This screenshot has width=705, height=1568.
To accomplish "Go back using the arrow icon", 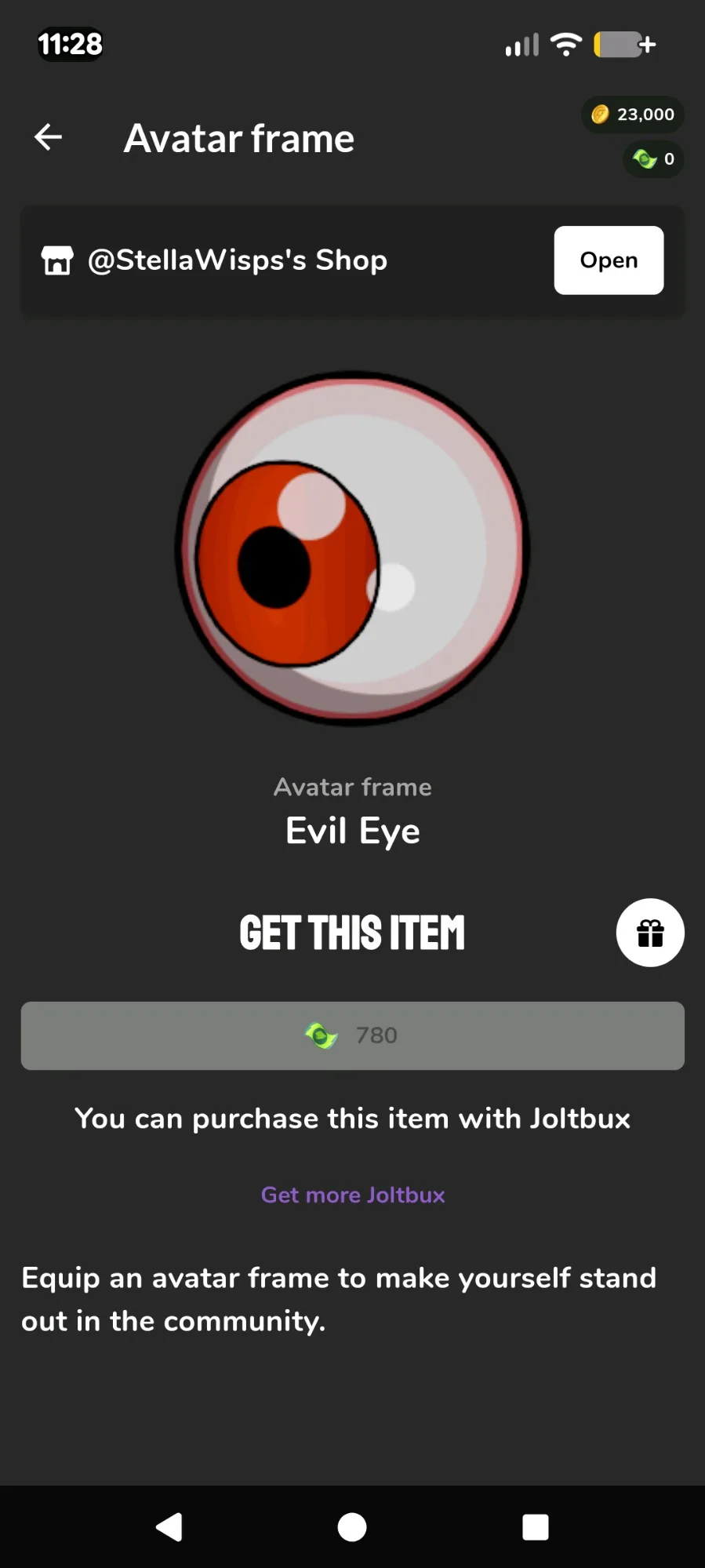I will click(x=48, y=137).
